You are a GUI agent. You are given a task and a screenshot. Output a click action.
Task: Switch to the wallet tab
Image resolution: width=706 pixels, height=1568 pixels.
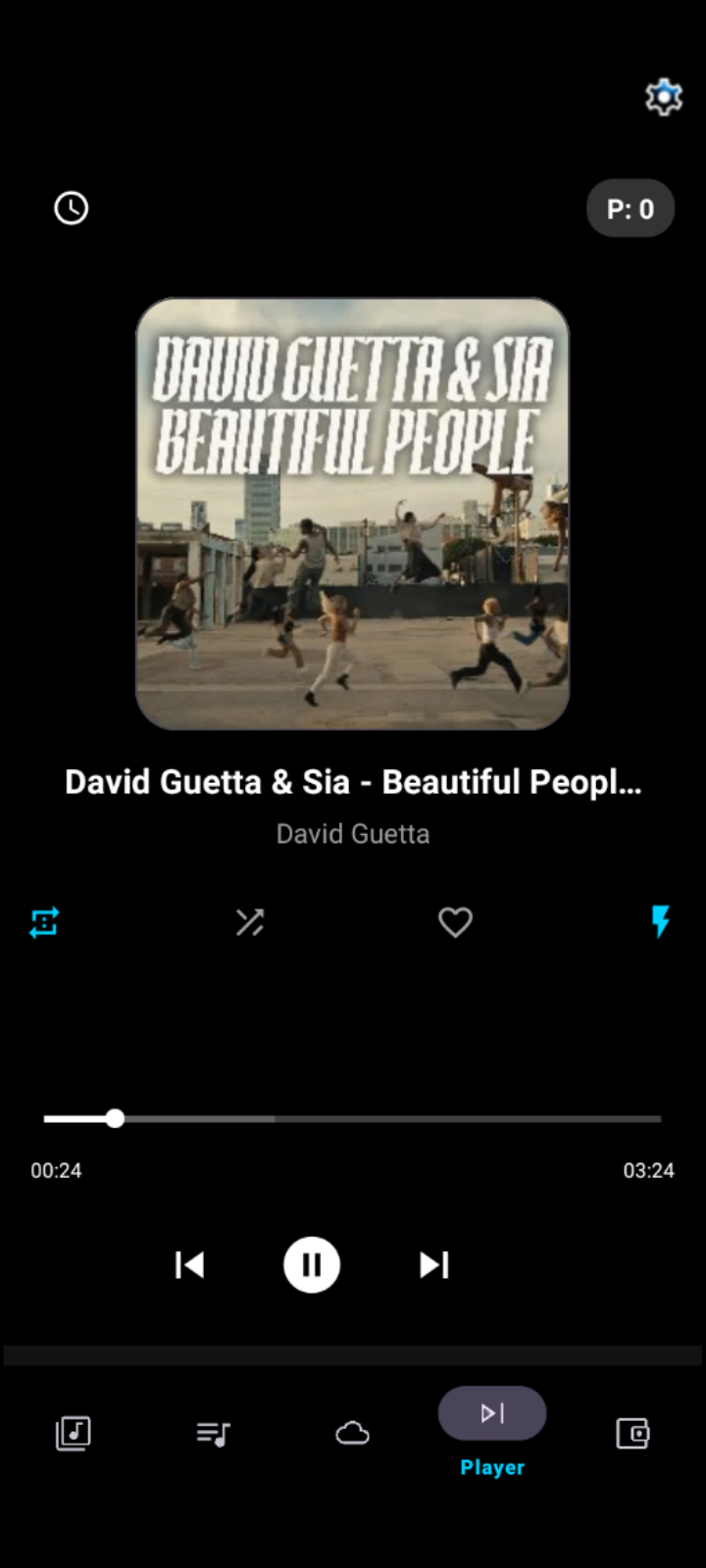pos(632,1434)
